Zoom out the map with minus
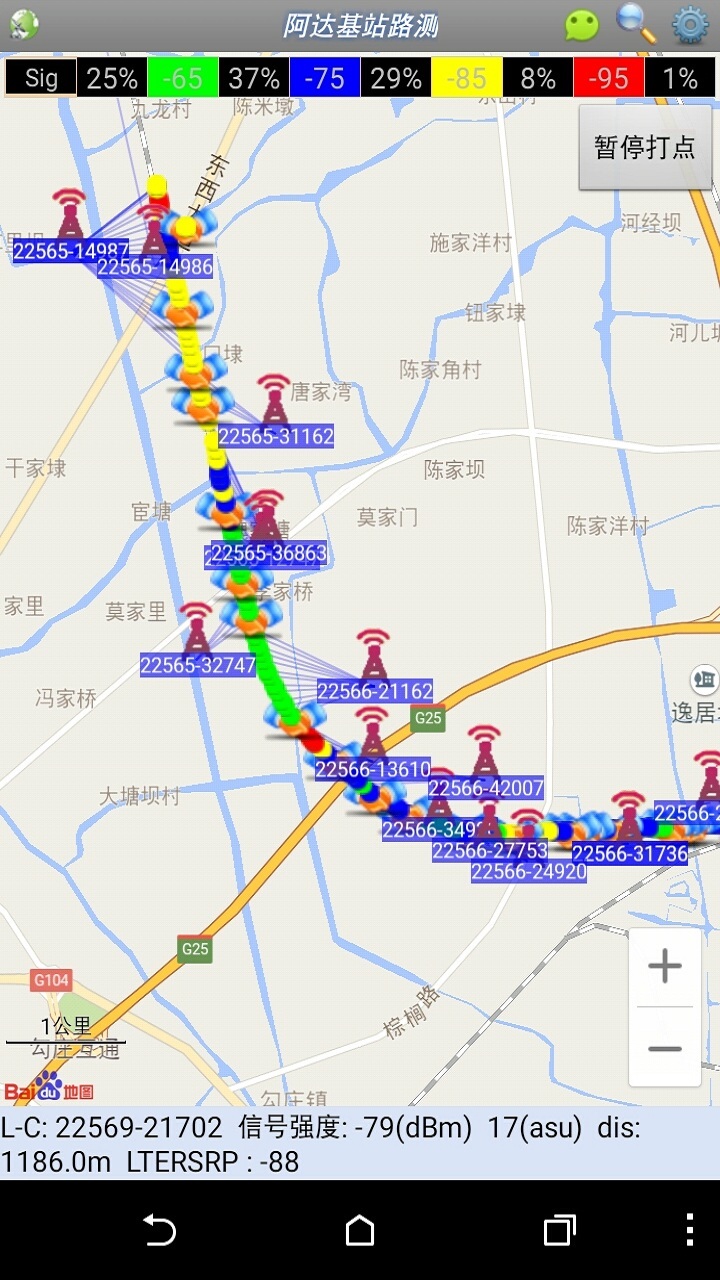Viewport: 720px width, 1280px height. [x=665, y=1048]
